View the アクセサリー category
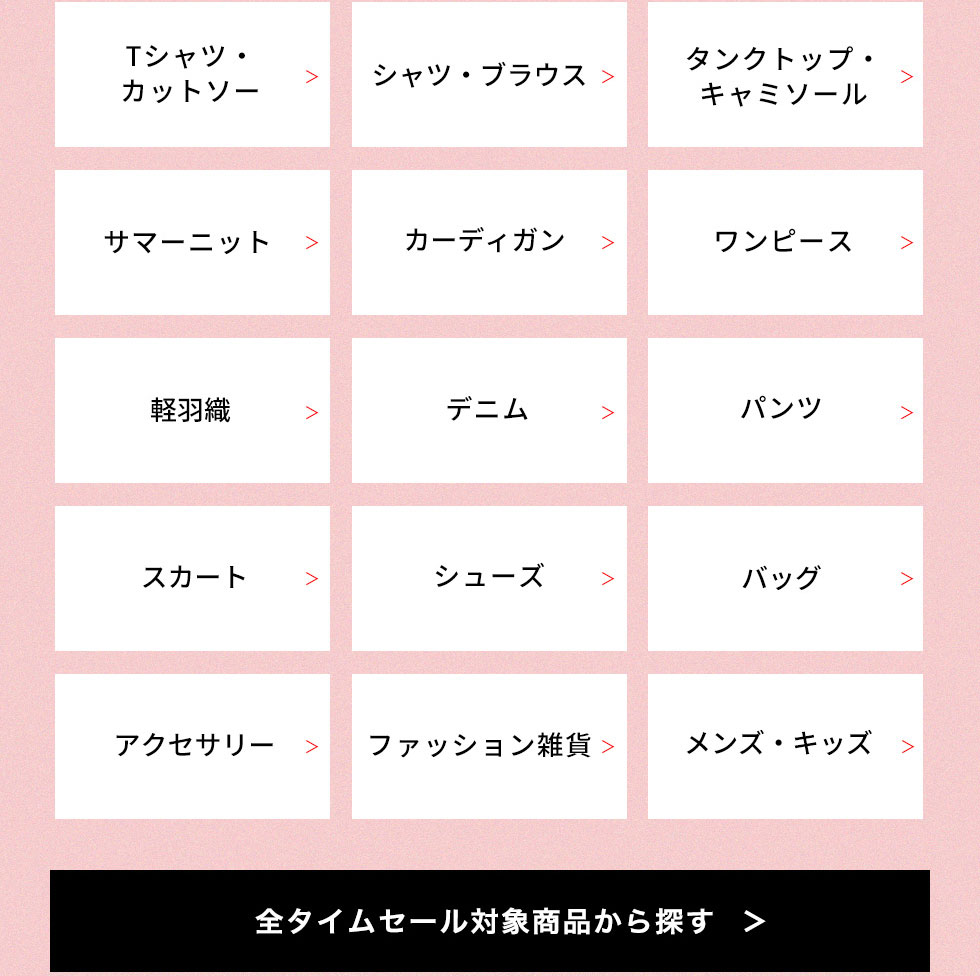The image size is (980, 976). 192,747
